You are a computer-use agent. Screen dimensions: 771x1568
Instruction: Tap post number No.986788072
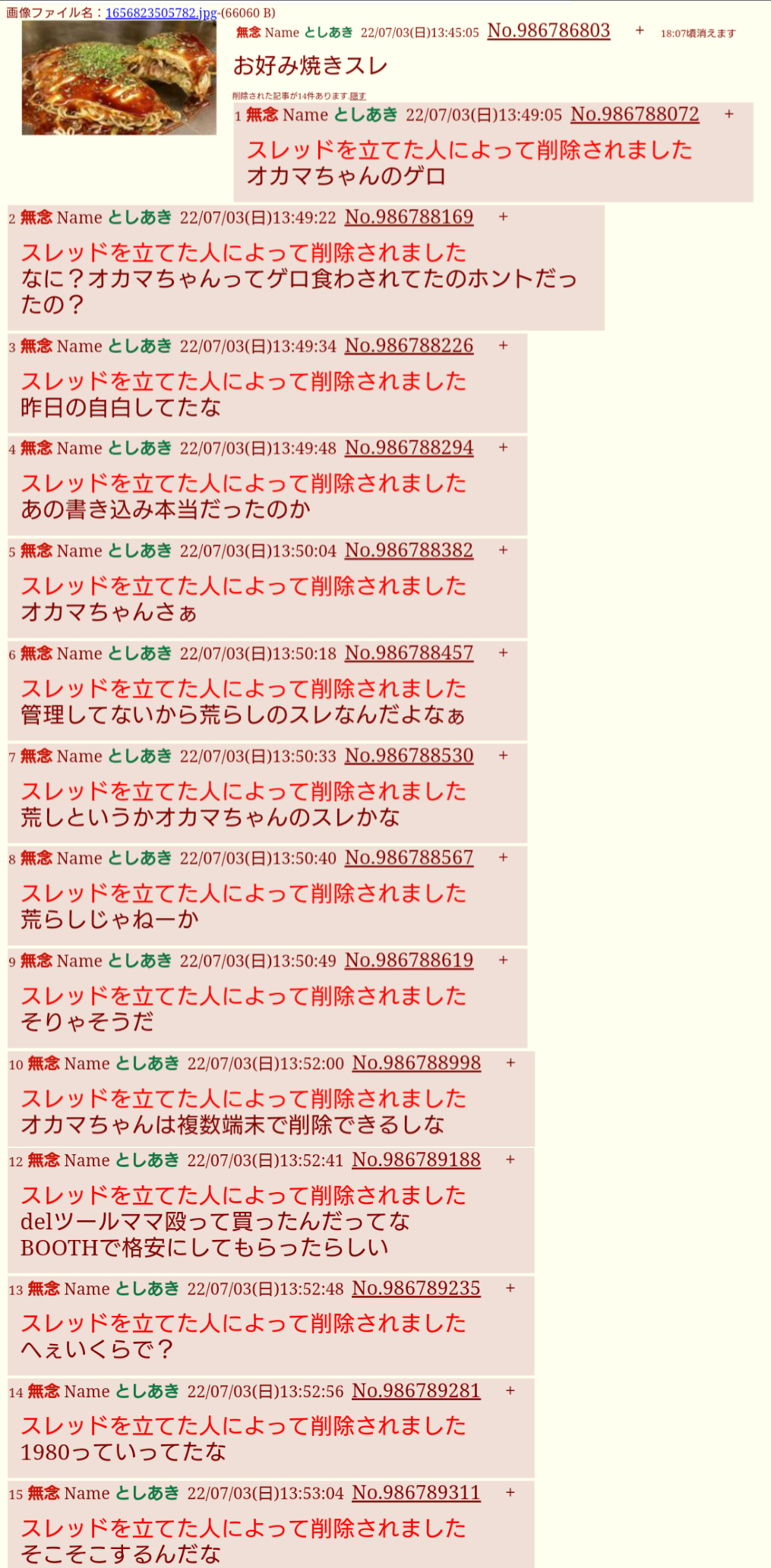pos(634,115)
